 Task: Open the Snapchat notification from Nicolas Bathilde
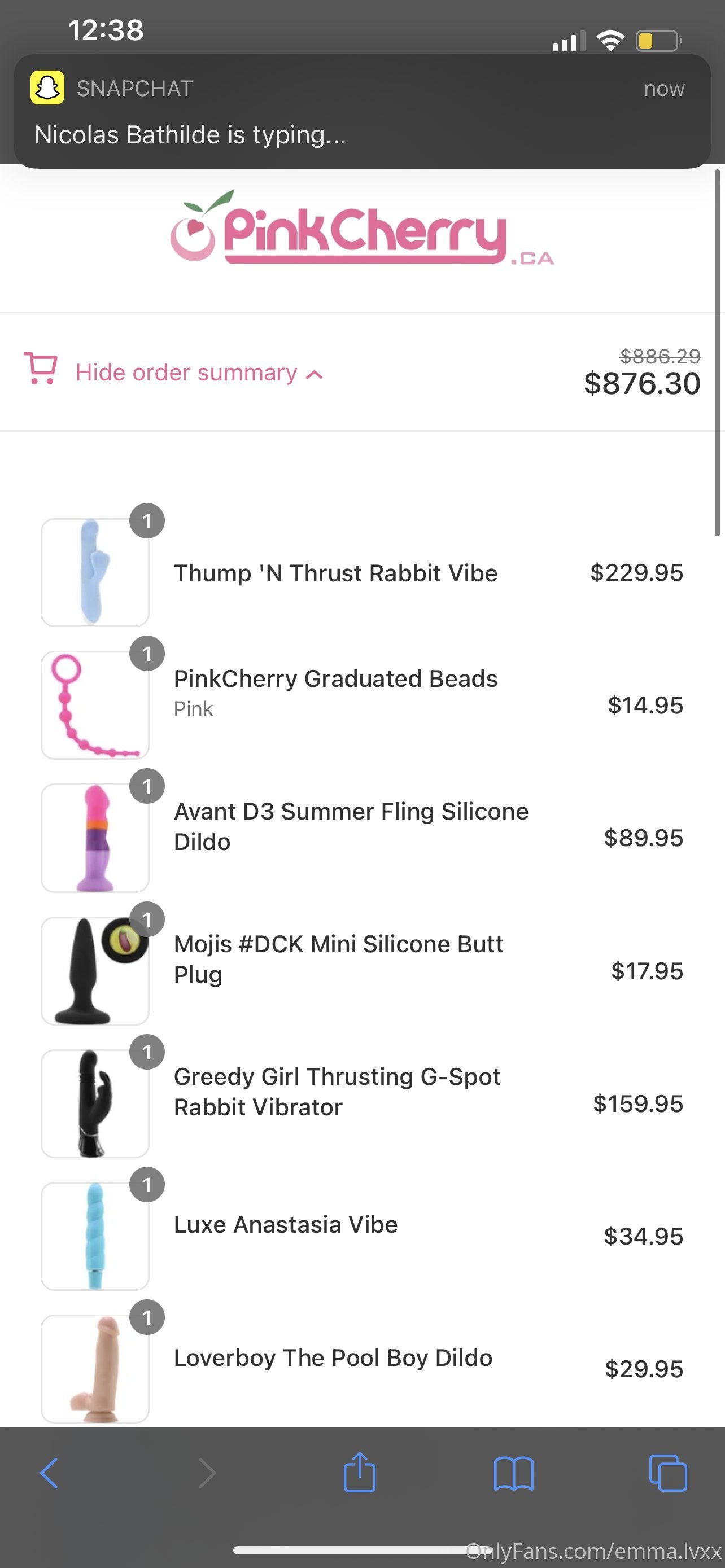tap(362, 111)
